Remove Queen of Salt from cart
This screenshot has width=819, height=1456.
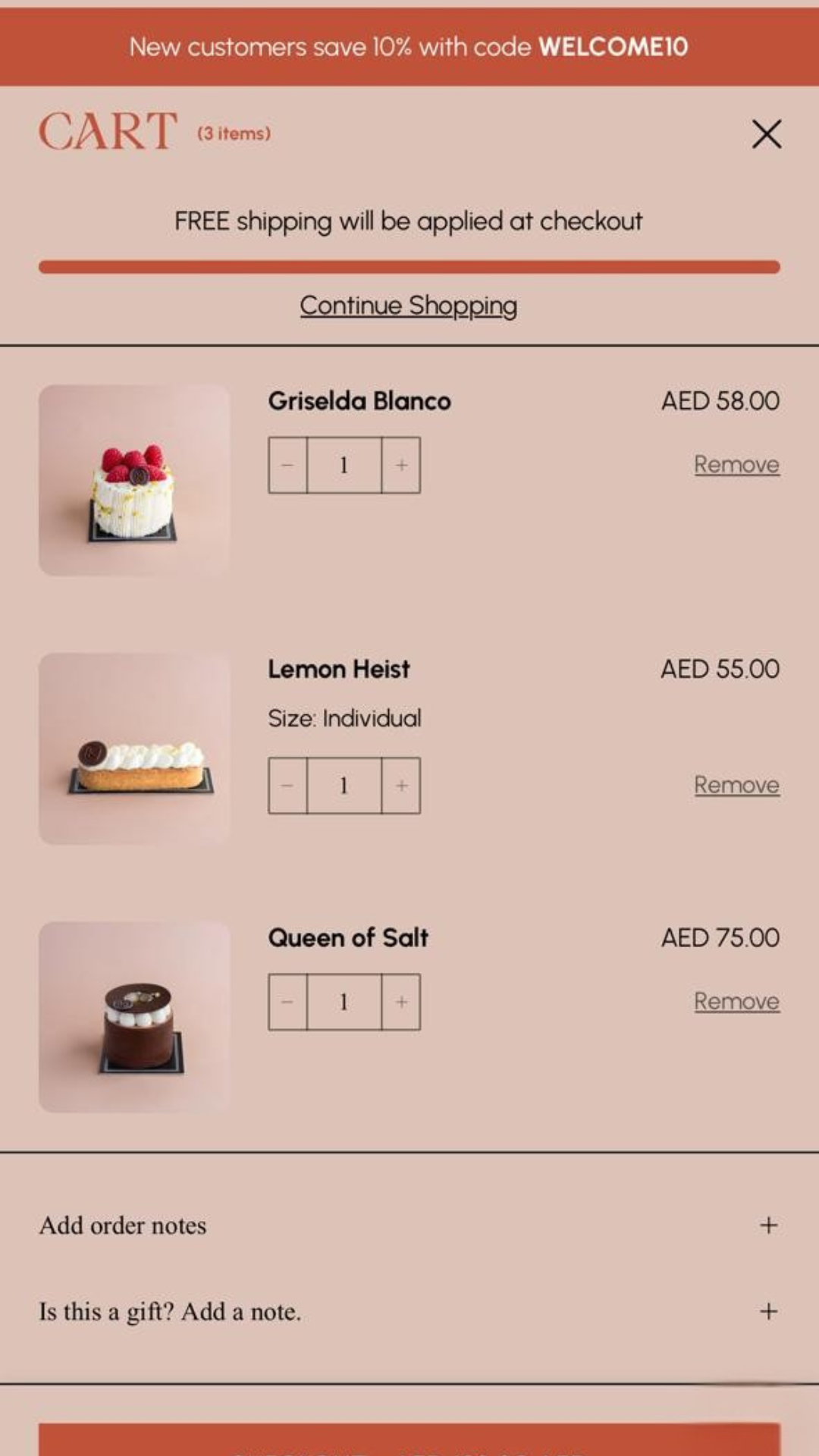[x=736, y=1002]
